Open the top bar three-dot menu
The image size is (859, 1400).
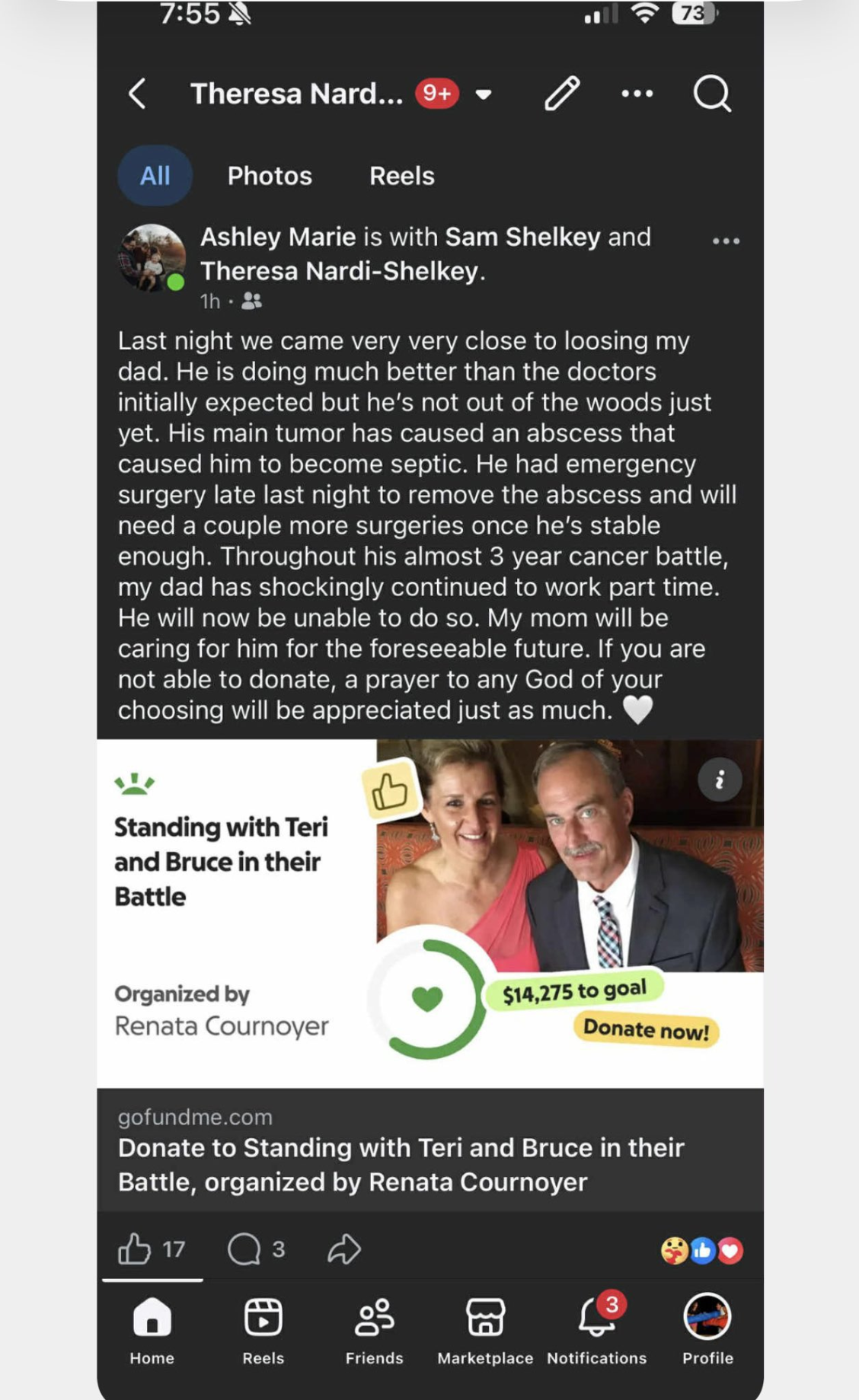coord(637,94)
